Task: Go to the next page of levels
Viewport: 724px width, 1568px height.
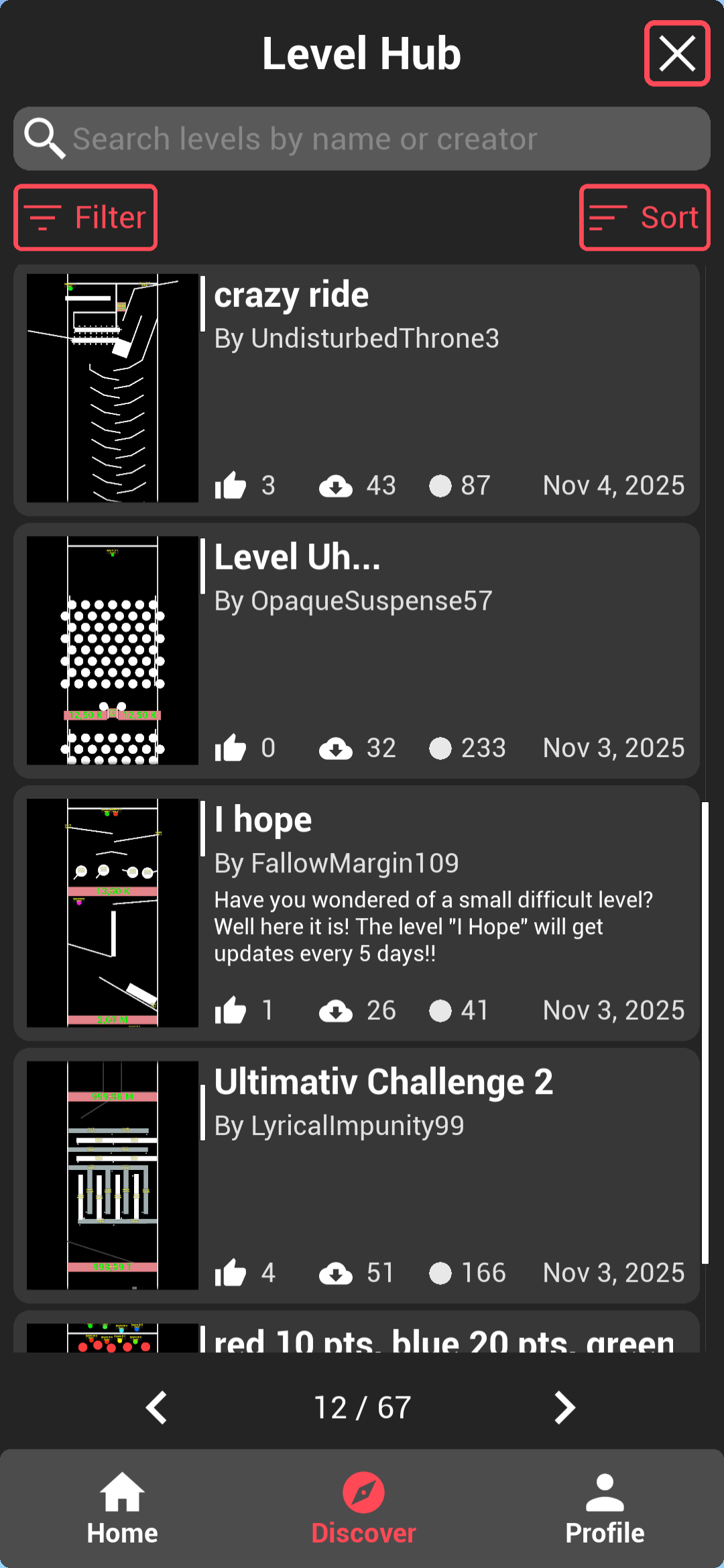Action: pyautogui.click(x=564, y=1407)
